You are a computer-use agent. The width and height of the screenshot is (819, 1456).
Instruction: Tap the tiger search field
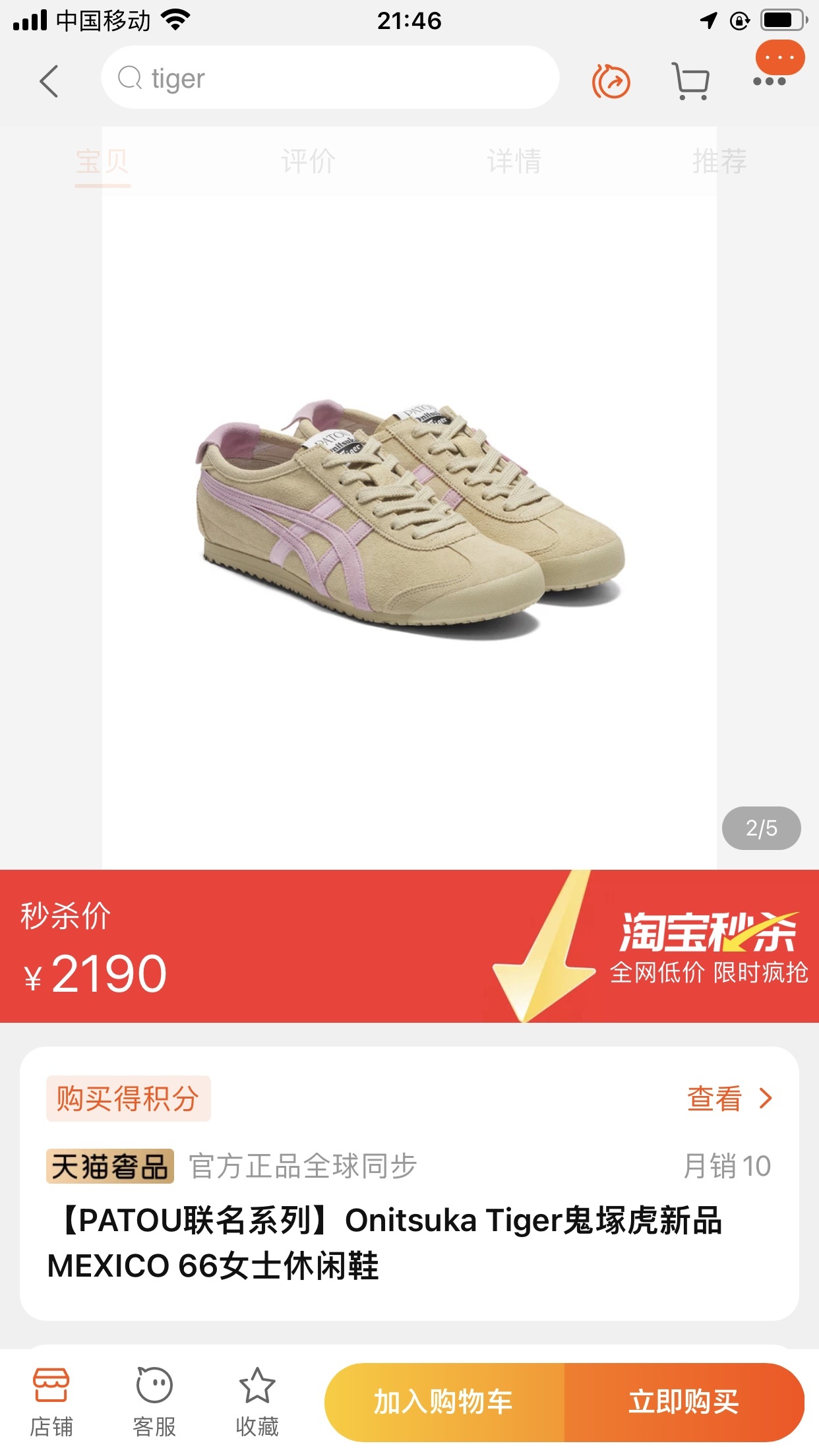click(330, 78)
